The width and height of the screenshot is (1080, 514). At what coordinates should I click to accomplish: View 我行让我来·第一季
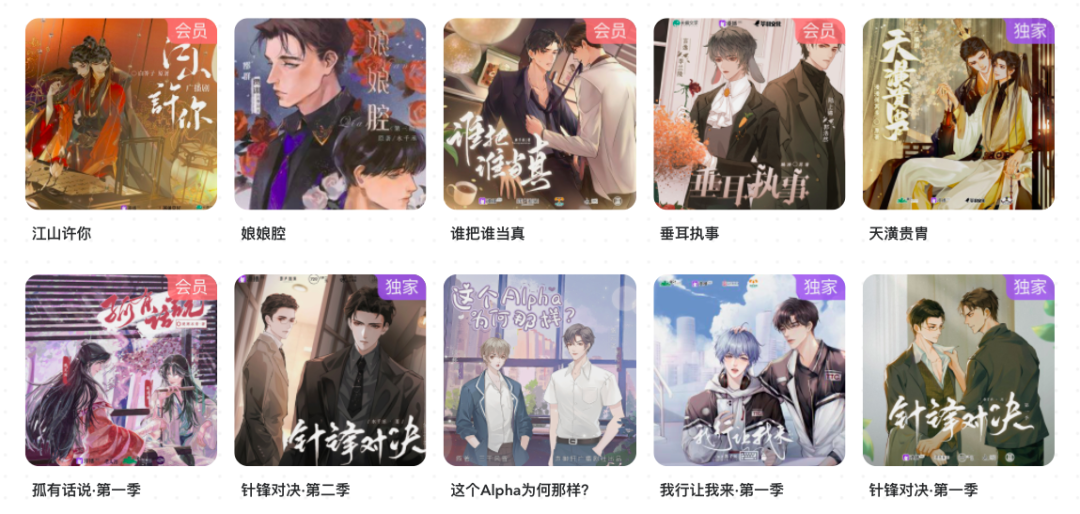click(x=749, y=370)
